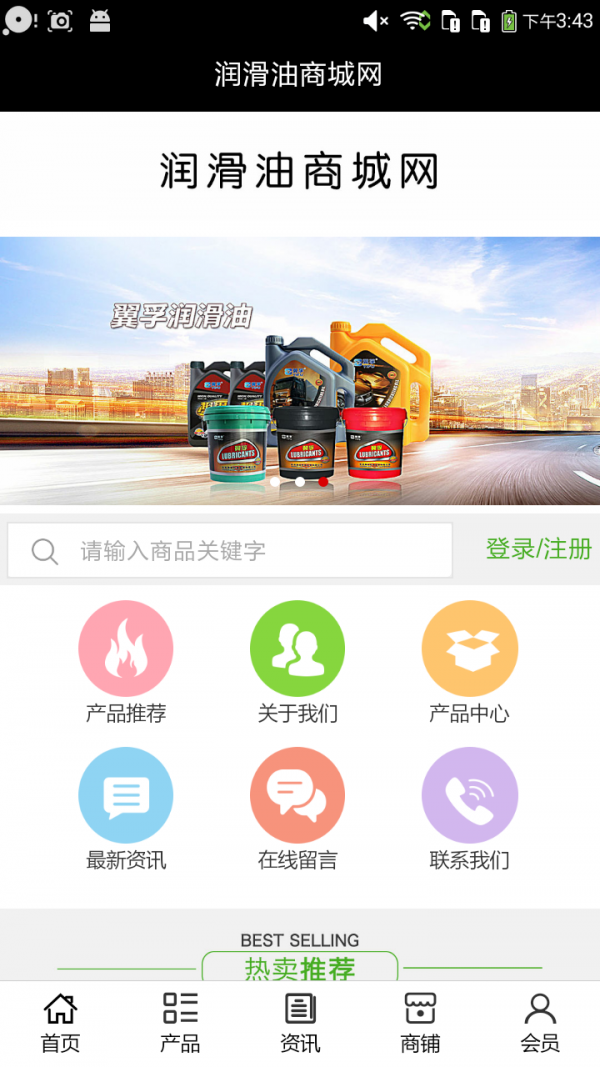Open 产品推荐 product recommendations

(x=126, y=649)
